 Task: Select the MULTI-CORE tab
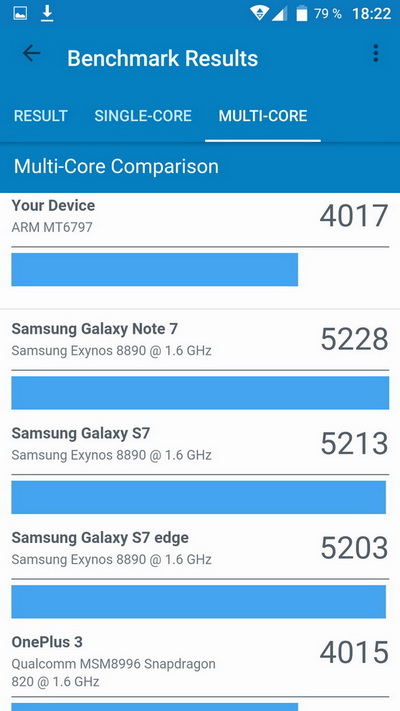263,116
